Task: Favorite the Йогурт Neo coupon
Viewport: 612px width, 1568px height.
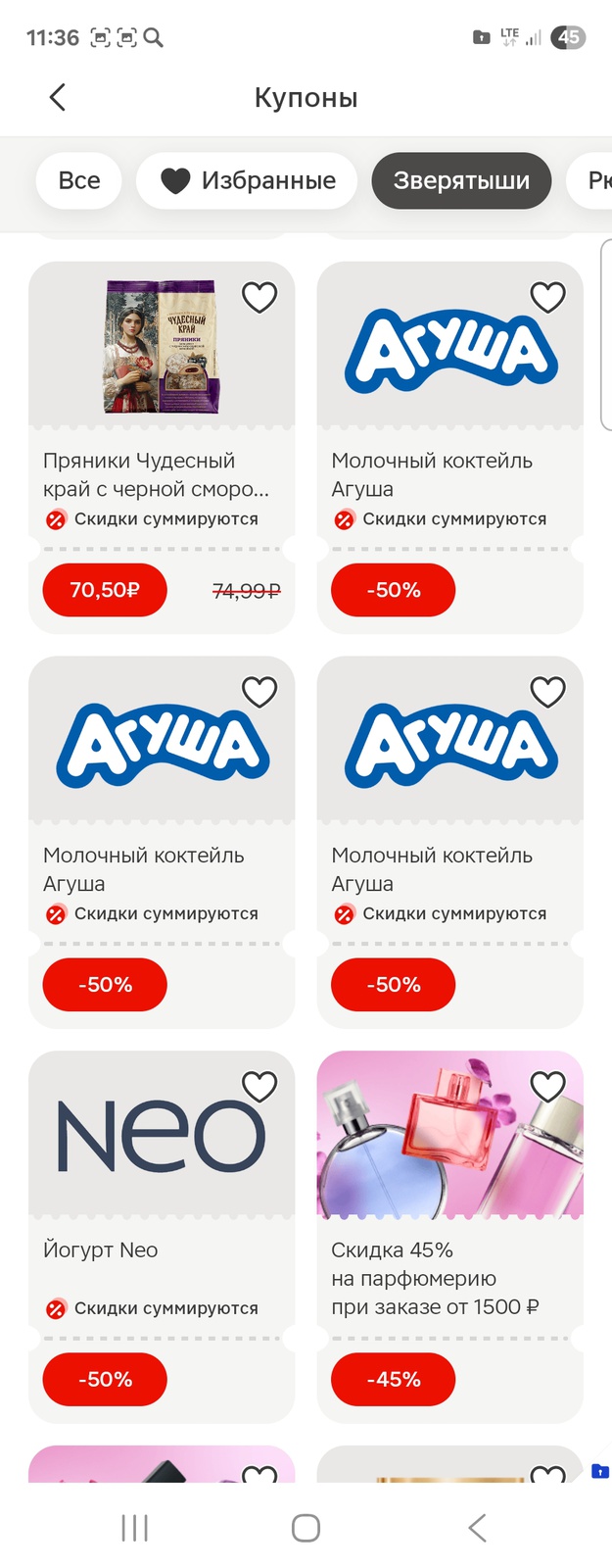Action: coord(259,1087)
